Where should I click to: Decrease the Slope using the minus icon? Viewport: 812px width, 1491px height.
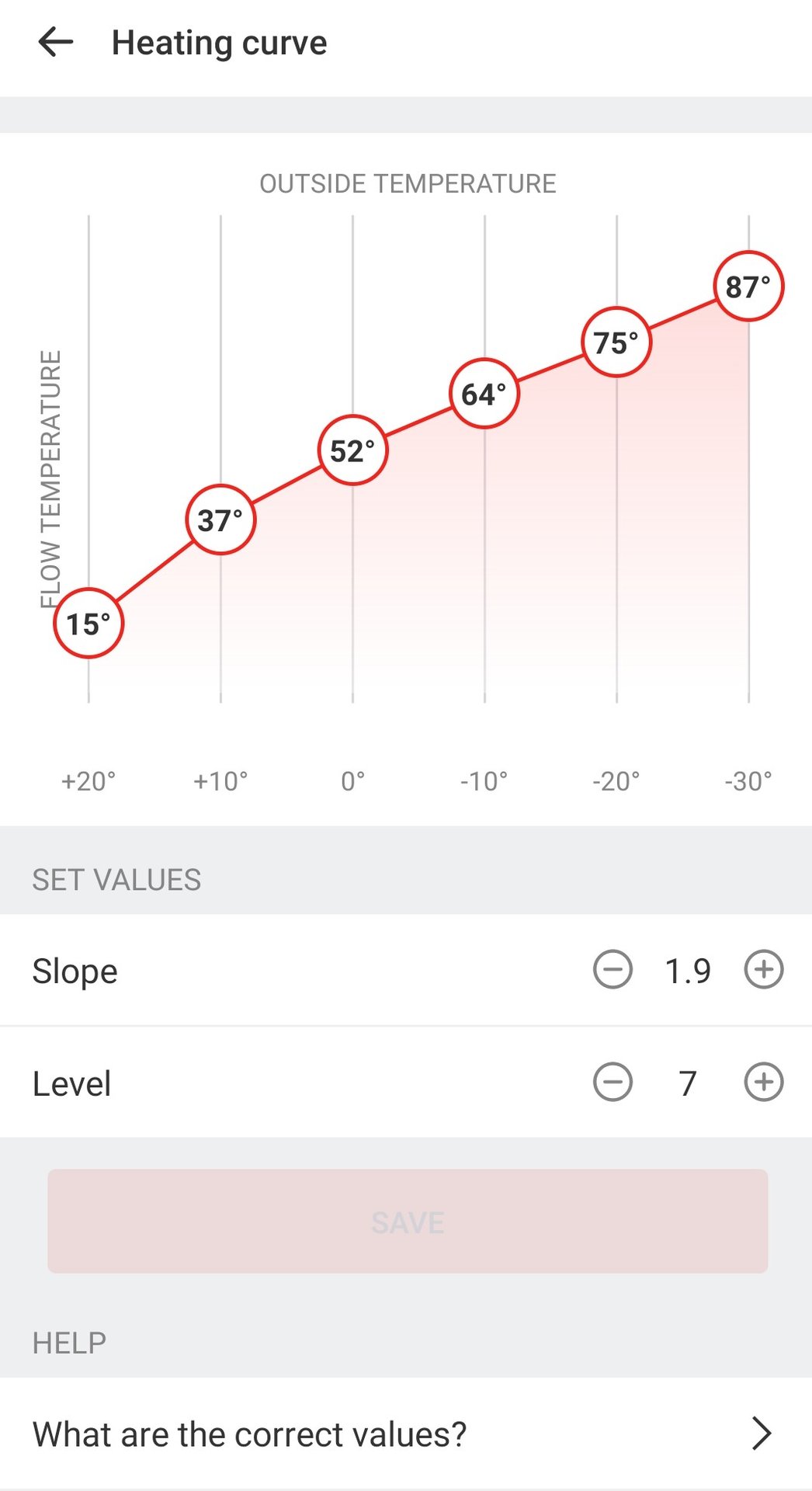pos(612,969)
